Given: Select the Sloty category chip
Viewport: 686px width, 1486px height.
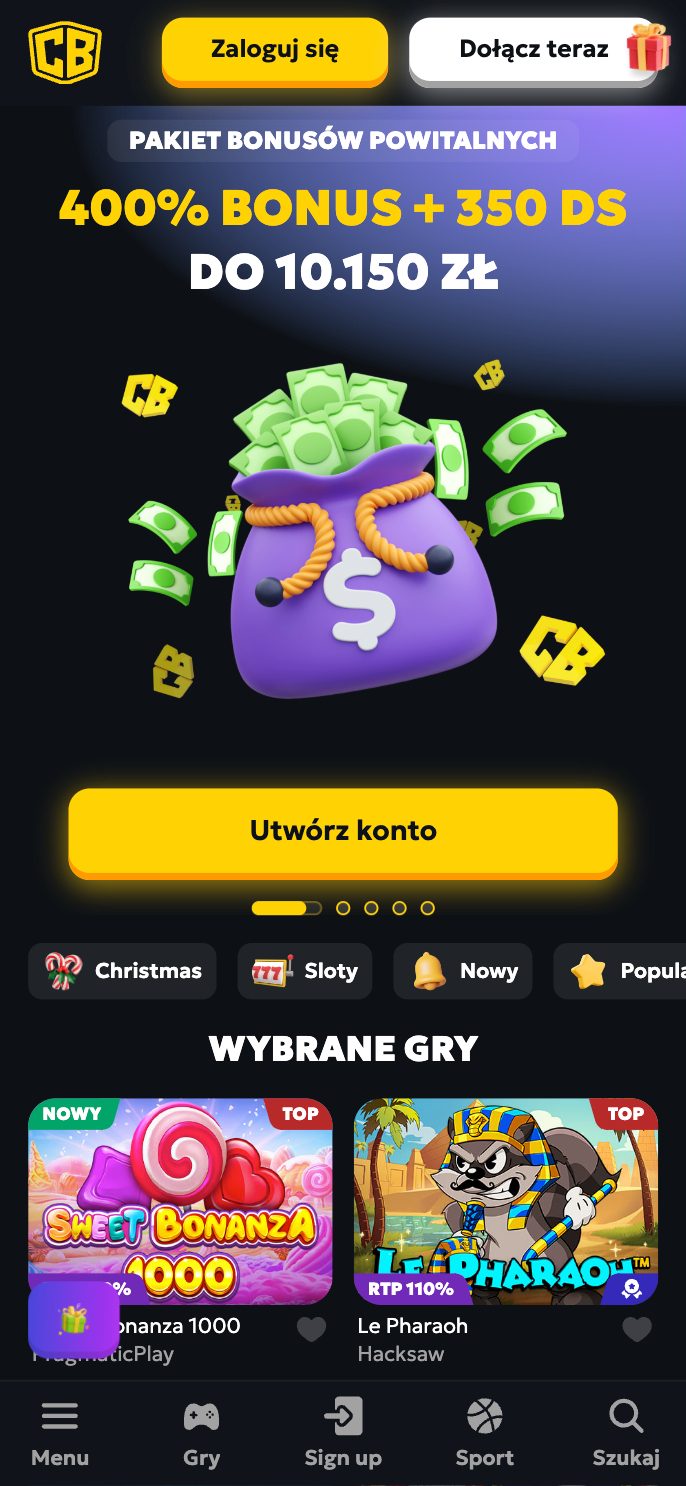Looking at the screenshot, I should 304,971.
